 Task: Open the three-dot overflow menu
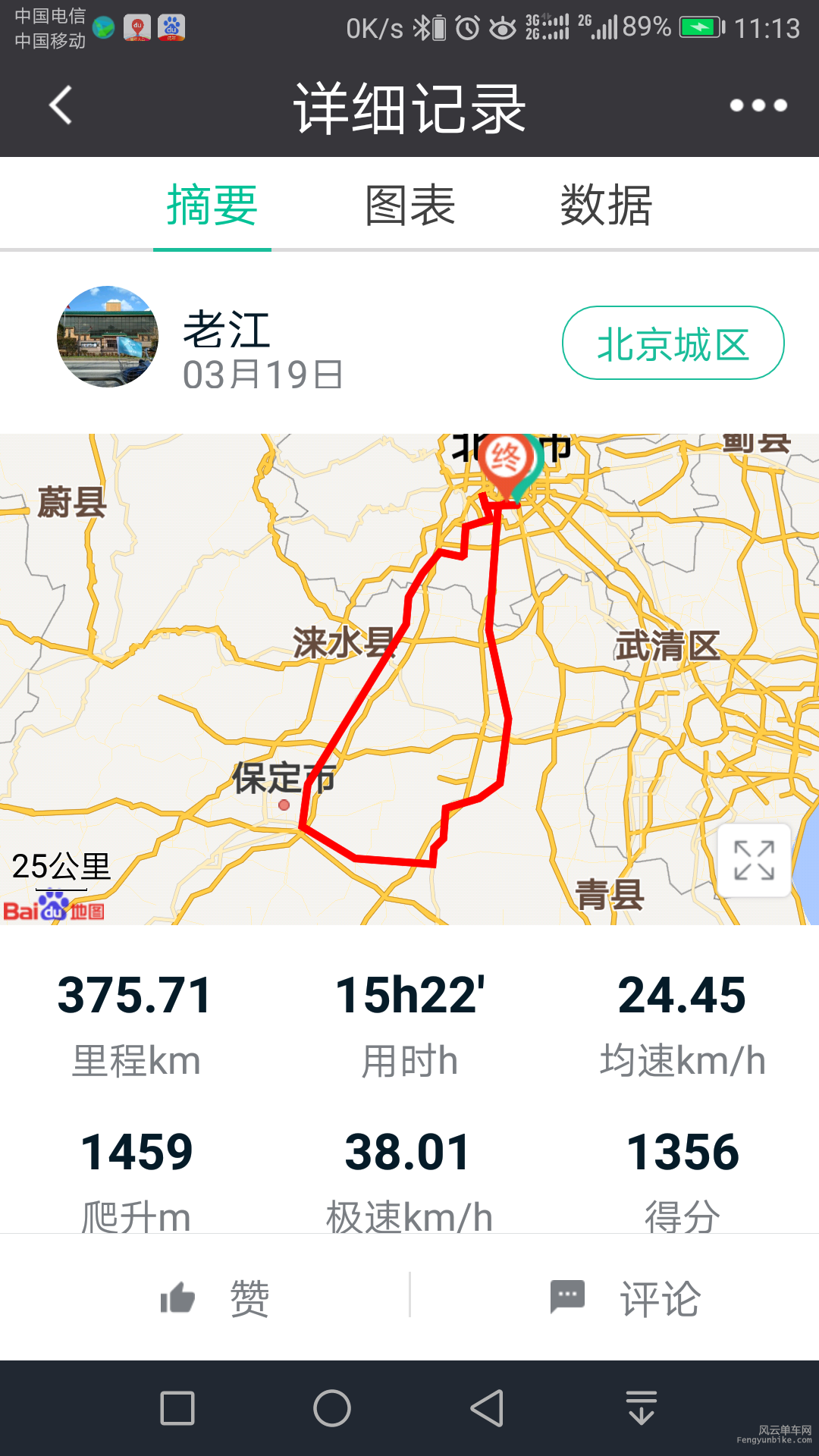pos(758,105)
